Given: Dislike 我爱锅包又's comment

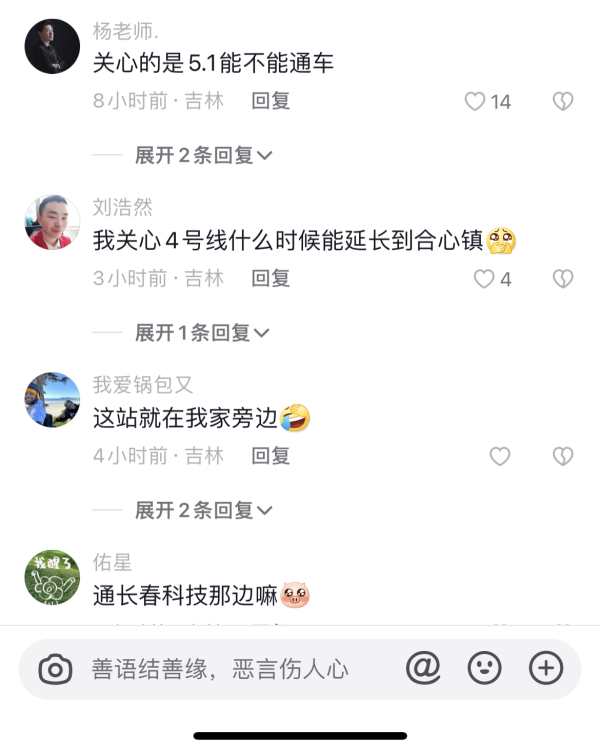Looking at the screenshot, I should pyautogui.click(x=563, y=457).
